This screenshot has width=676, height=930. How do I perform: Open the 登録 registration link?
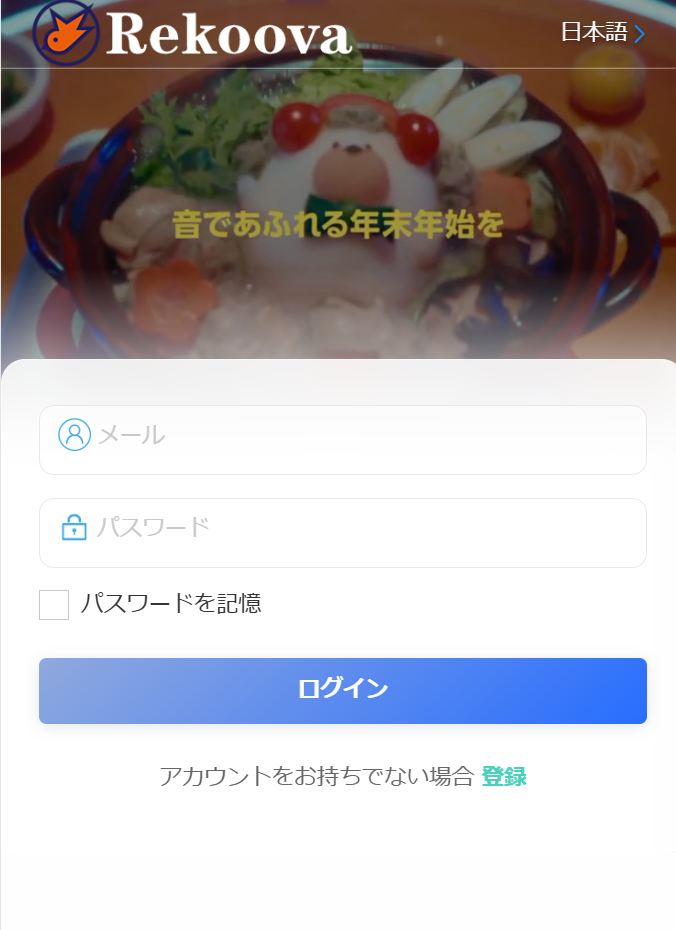pyautogui.click(x=503, y=776)
